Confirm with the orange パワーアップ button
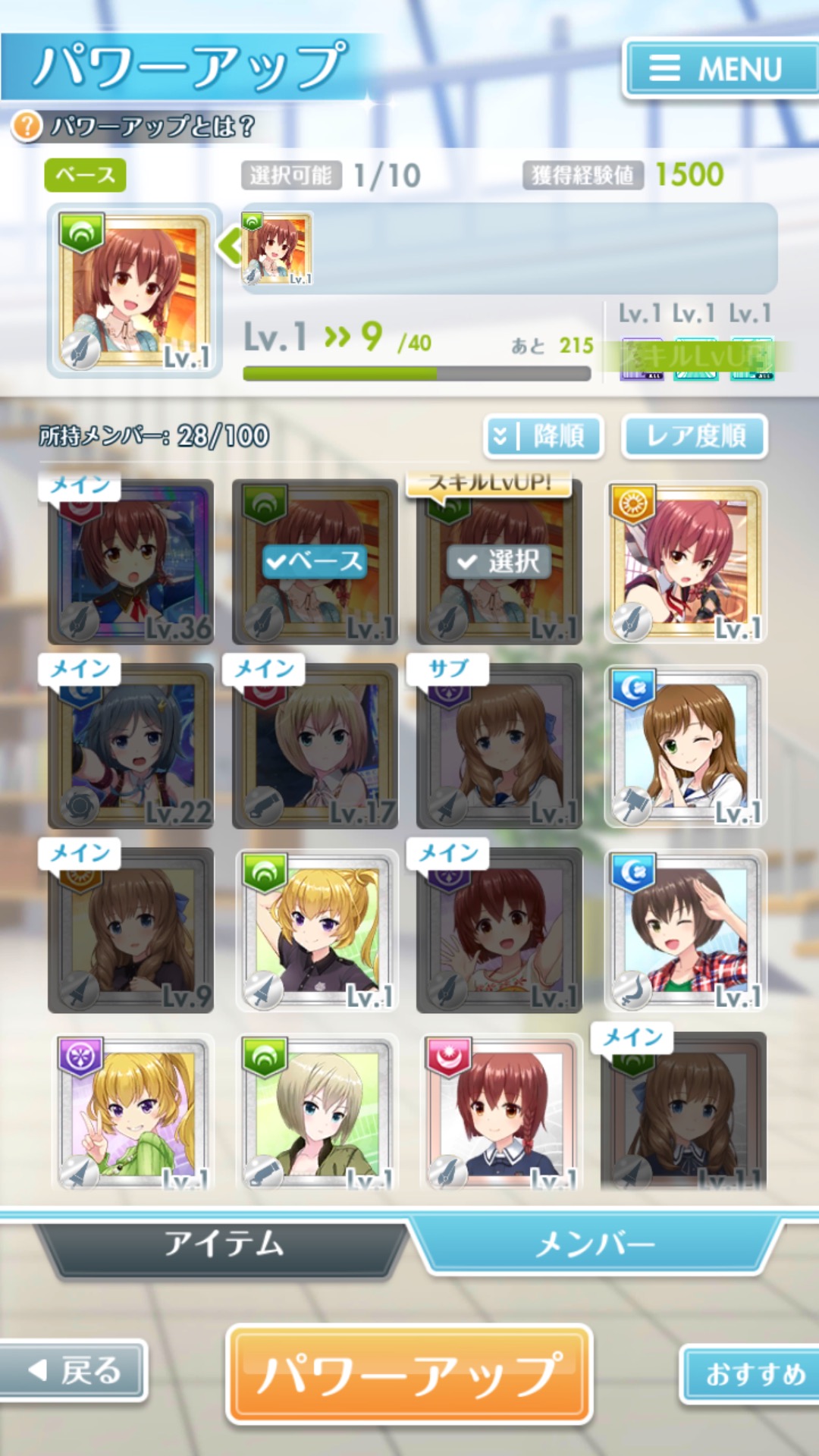 [409, 1373]
